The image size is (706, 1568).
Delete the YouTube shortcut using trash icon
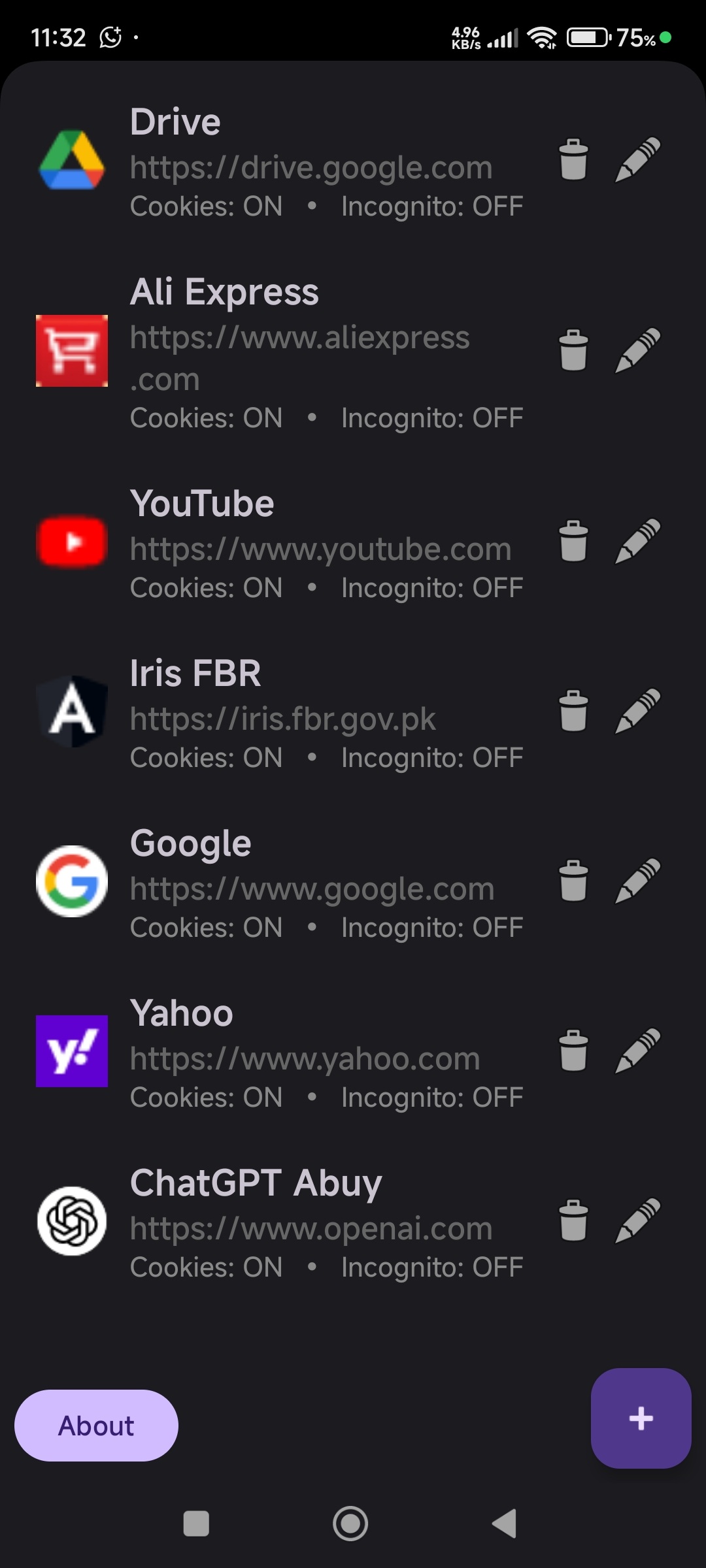click(574, 541)
